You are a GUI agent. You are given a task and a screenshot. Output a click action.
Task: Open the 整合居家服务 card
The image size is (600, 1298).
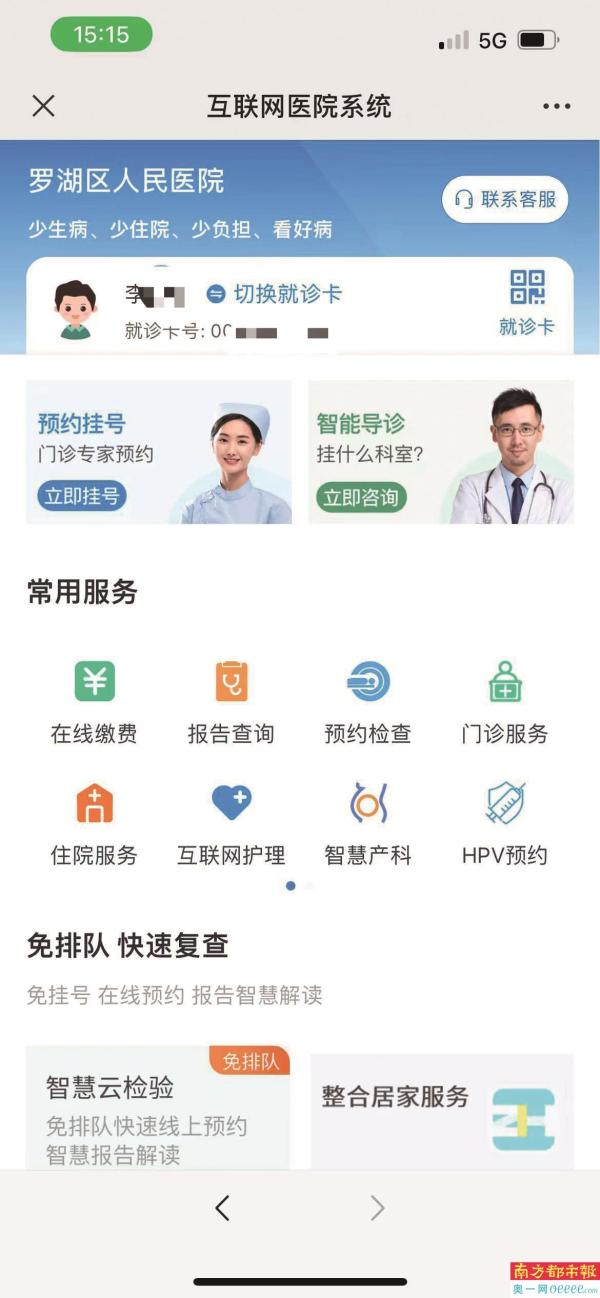pyautogui.click(x=441, y=1110)
